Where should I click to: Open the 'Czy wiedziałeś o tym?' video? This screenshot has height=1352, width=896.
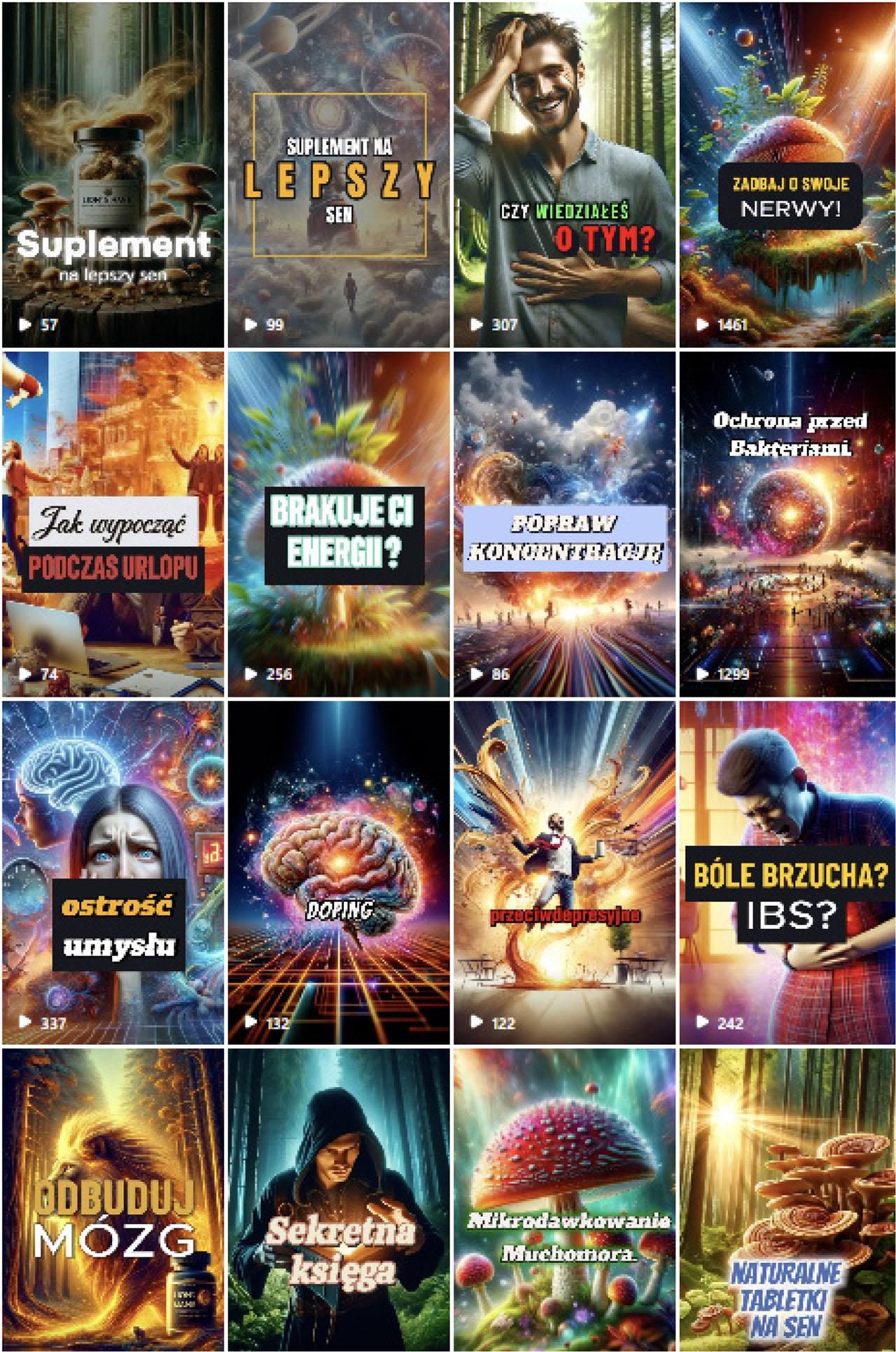(x=564, y=175)
